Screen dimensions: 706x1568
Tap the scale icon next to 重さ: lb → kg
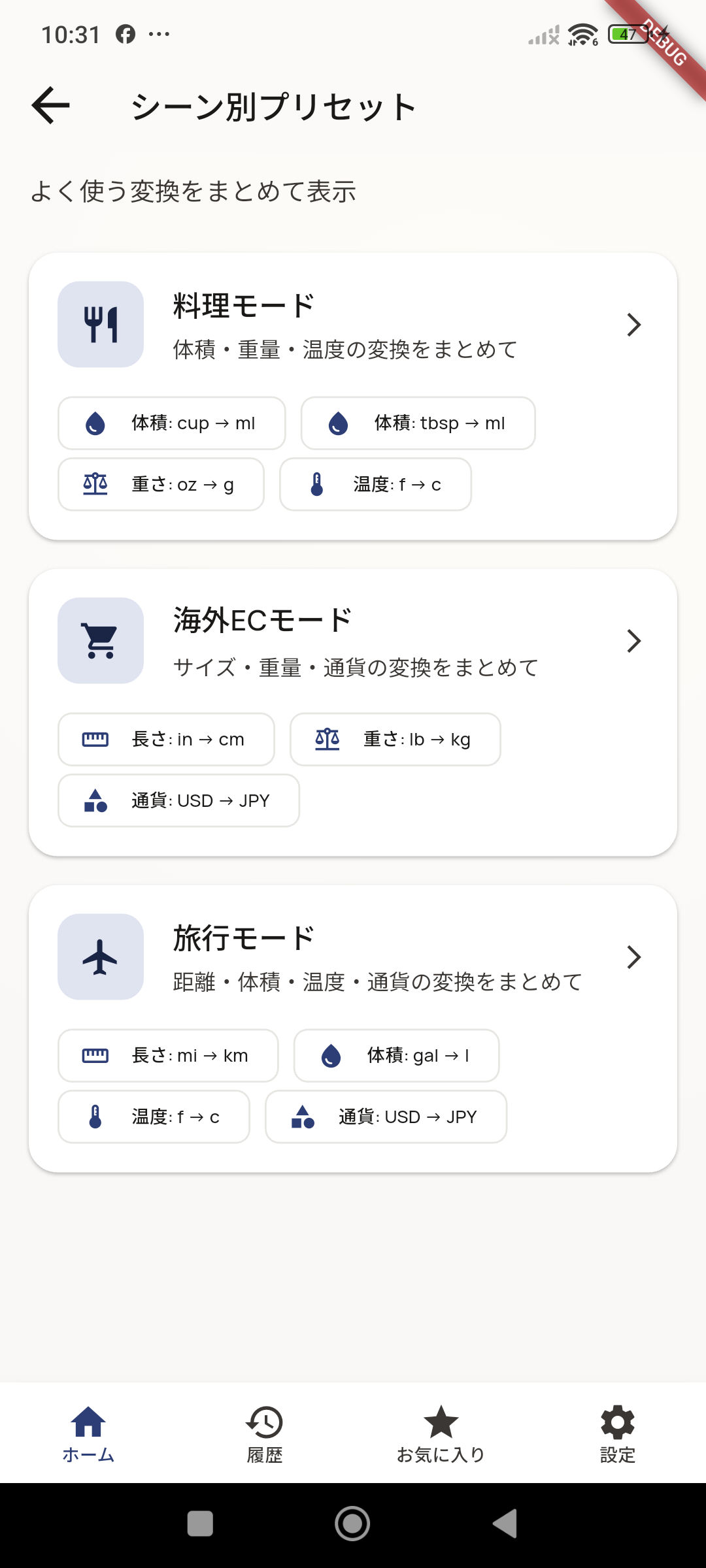327,740
